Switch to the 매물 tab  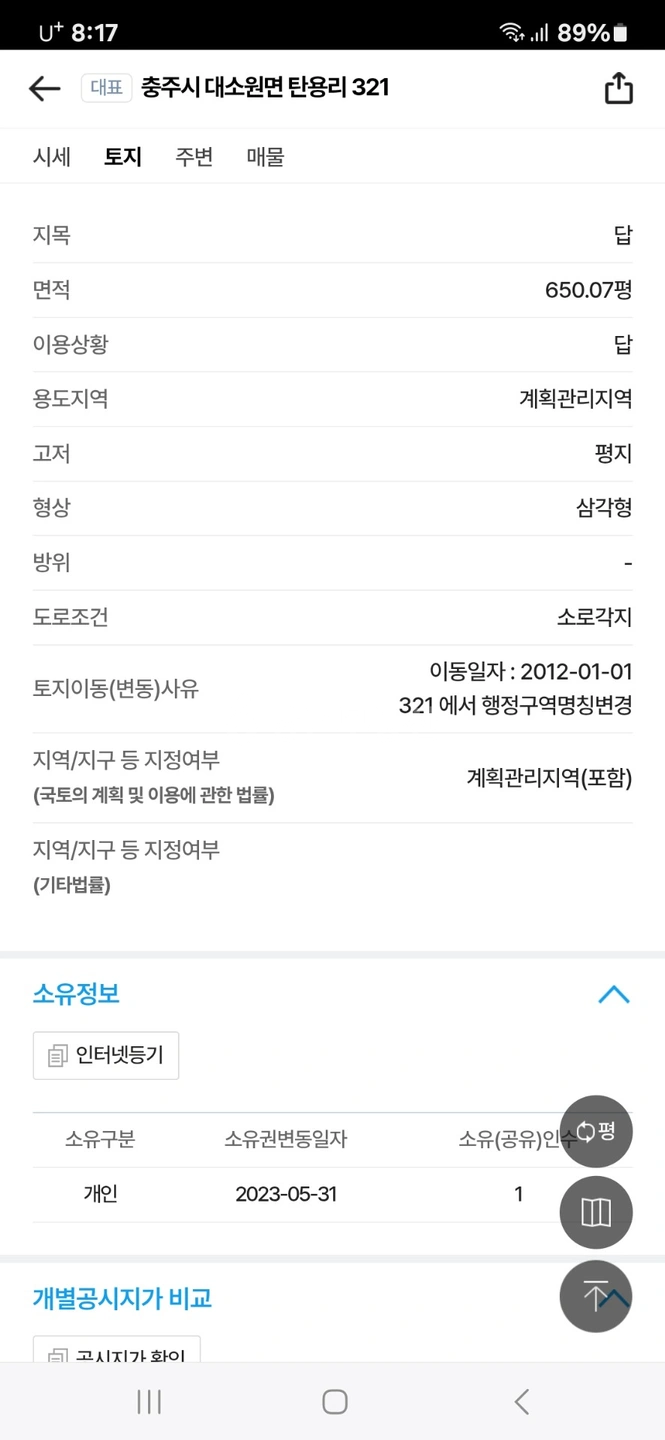click(265, 157)
